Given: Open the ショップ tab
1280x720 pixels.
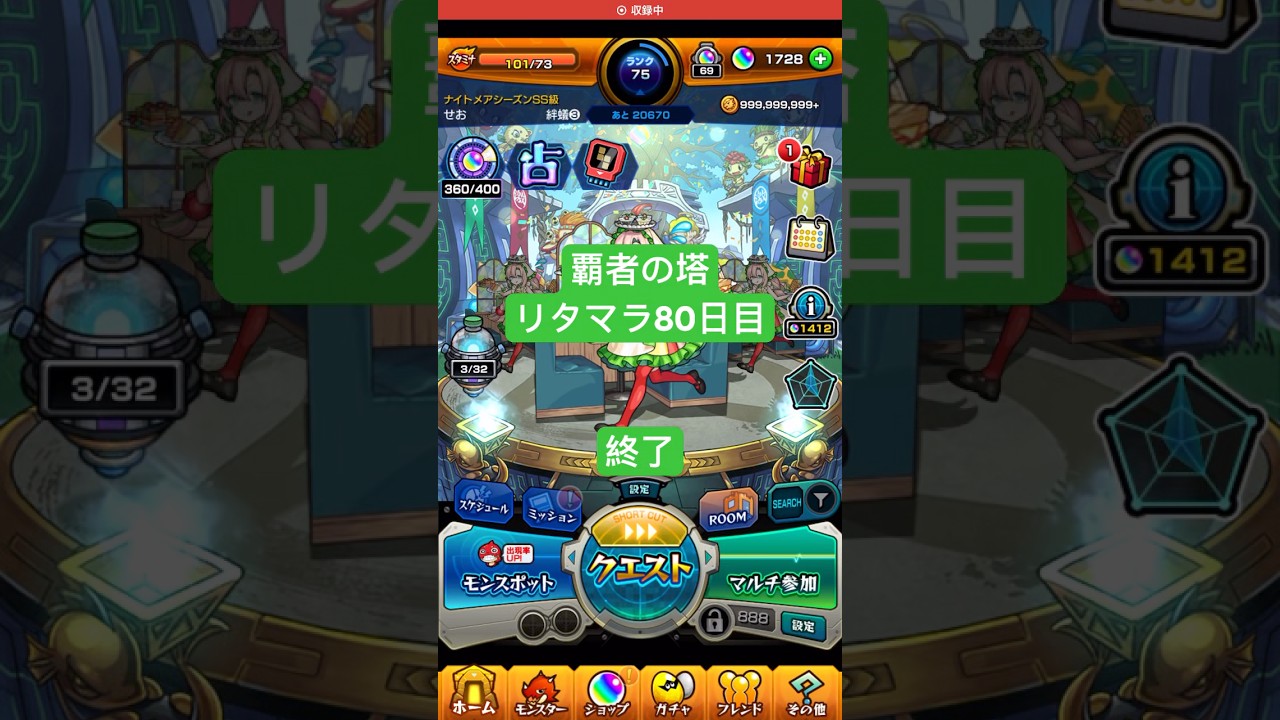Looking at the screenshot, I should pos(607,692).
